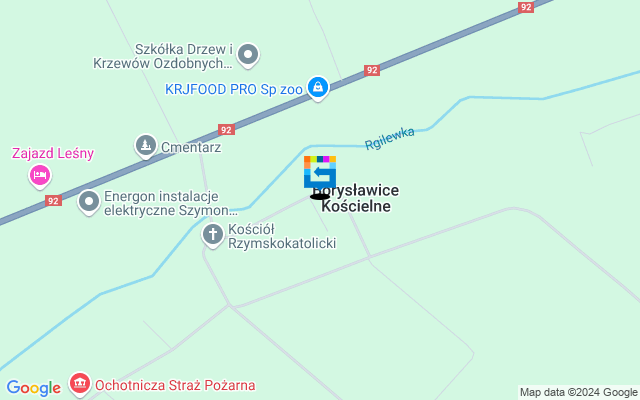This screenshot has width=640, height=400.
Task: Select Szkółka Drzew i Krzewów Ozdobnych marker
Action: 248,55
